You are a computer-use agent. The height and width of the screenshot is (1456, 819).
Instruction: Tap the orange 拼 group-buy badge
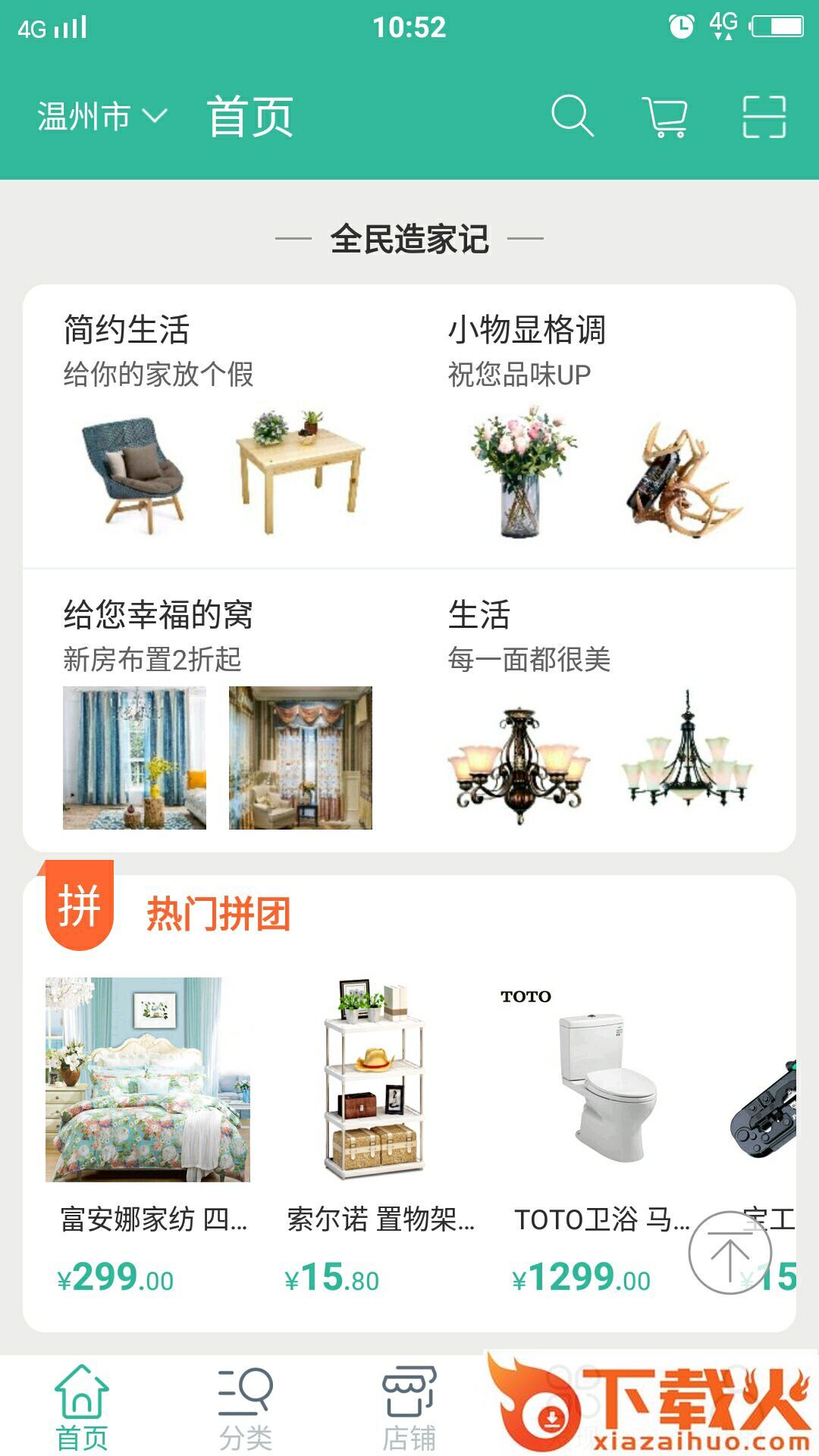point(80,907)
